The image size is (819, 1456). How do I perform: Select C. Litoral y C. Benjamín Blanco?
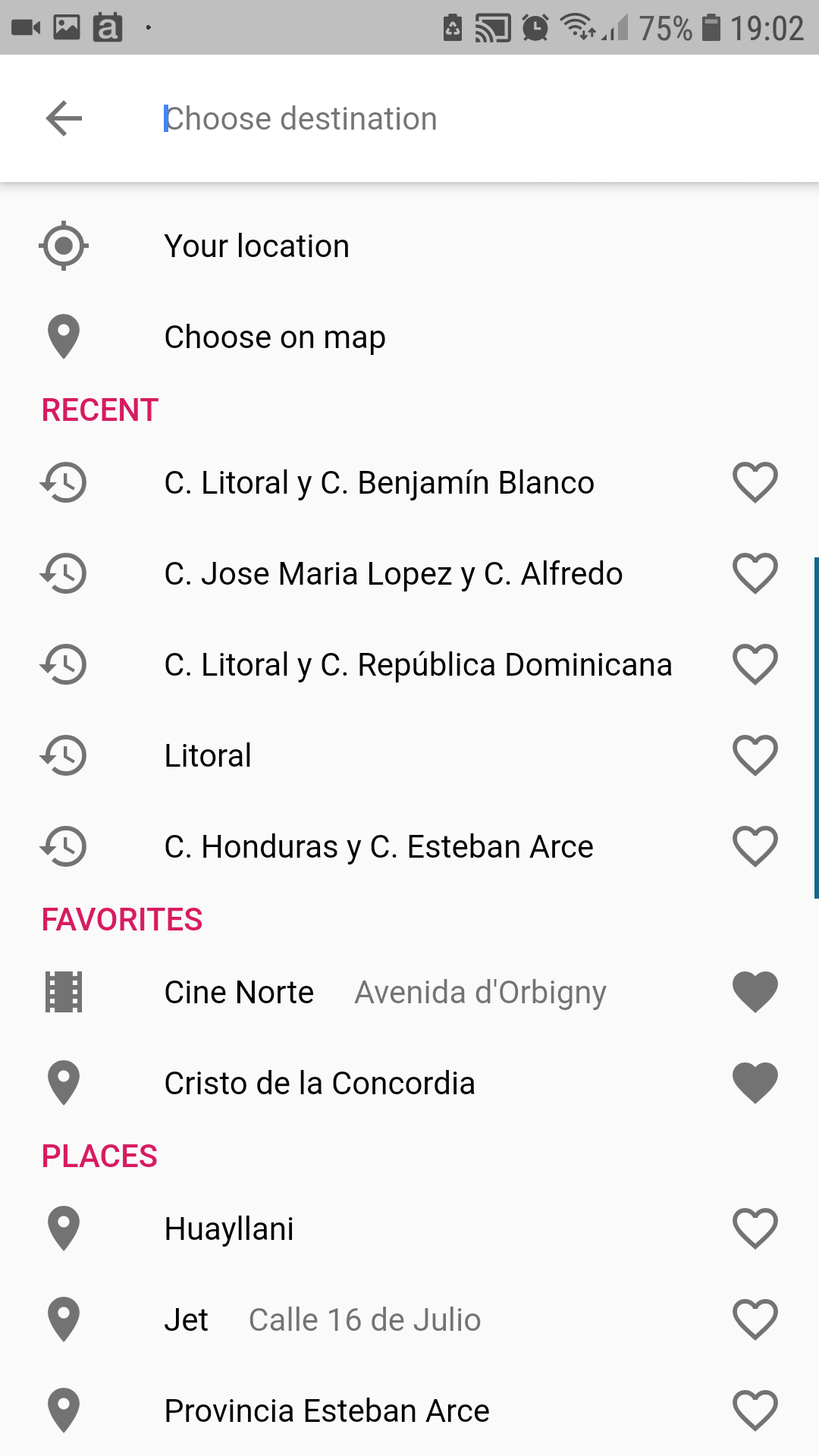(379, 483)
